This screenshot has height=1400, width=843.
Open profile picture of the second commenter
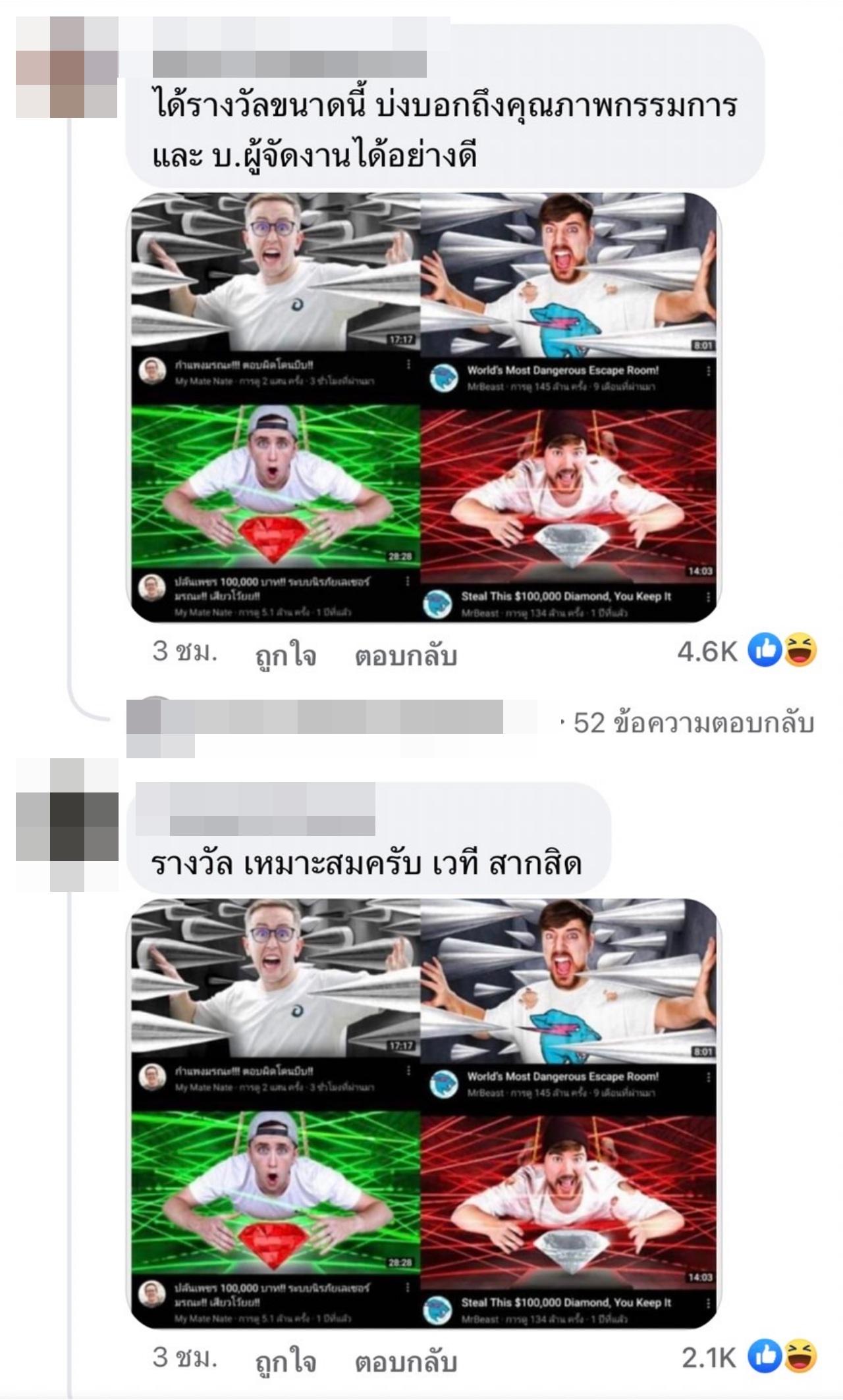tap(67, 825)
